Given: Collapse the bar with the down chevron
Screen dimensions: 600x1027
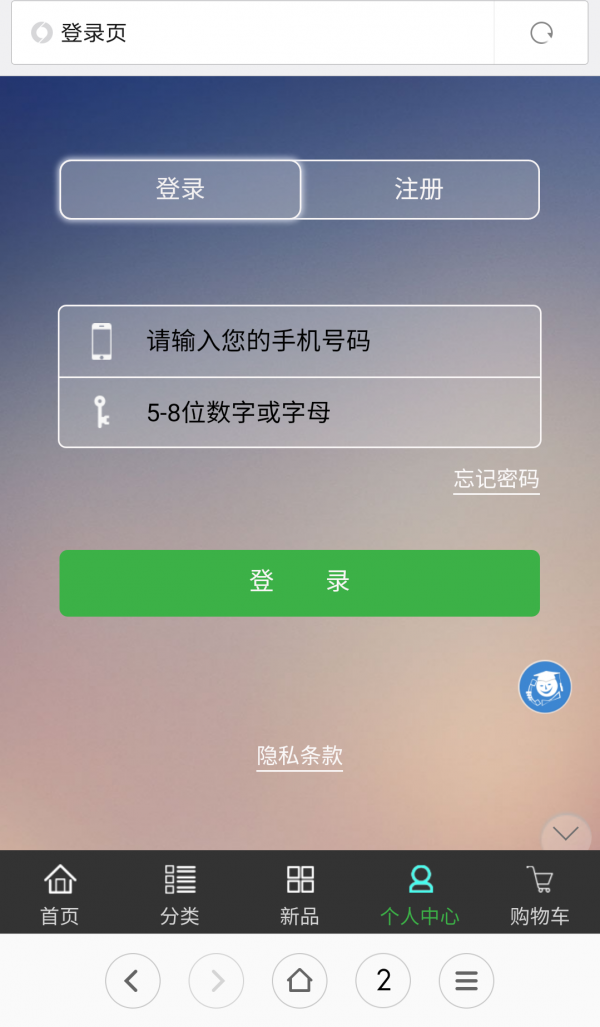Looking at the screenshot, I should pyautogui.click(x=566, y=832).
